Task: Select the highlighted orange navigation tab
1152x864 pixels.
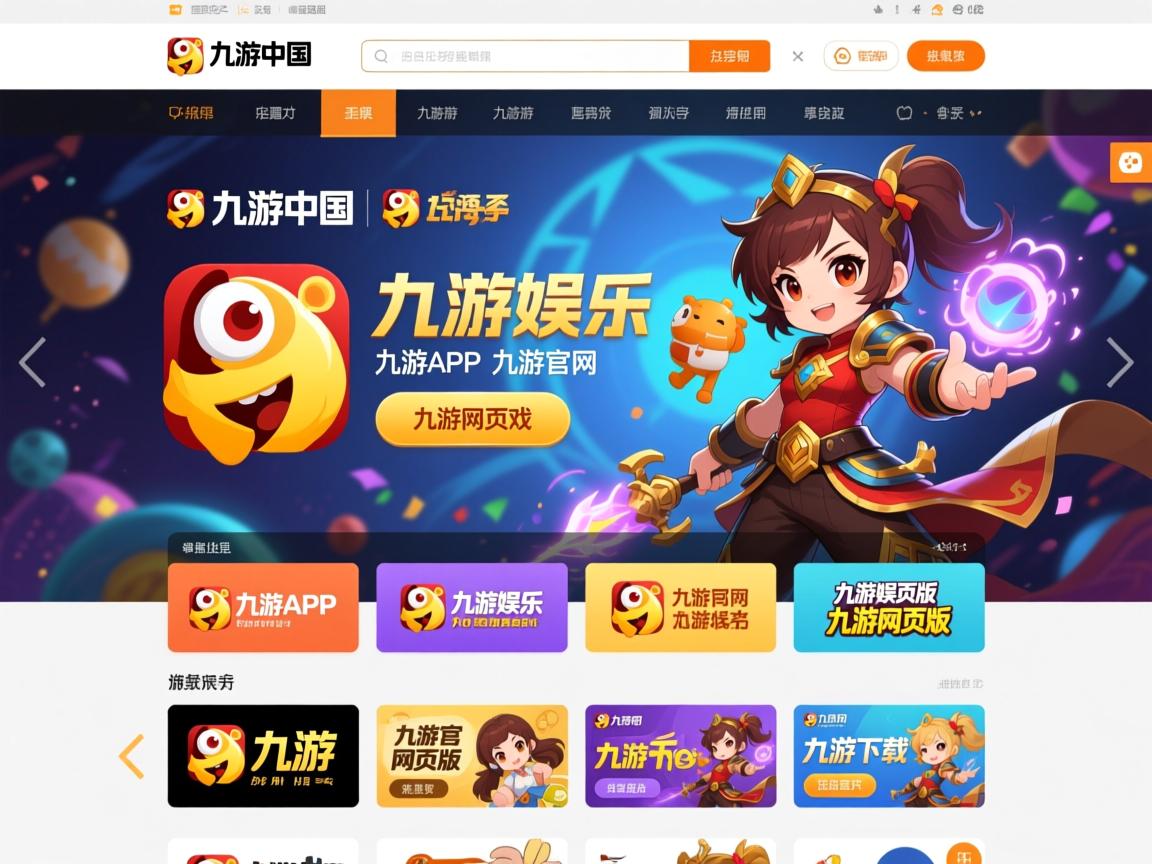Action: click(358, 113)
